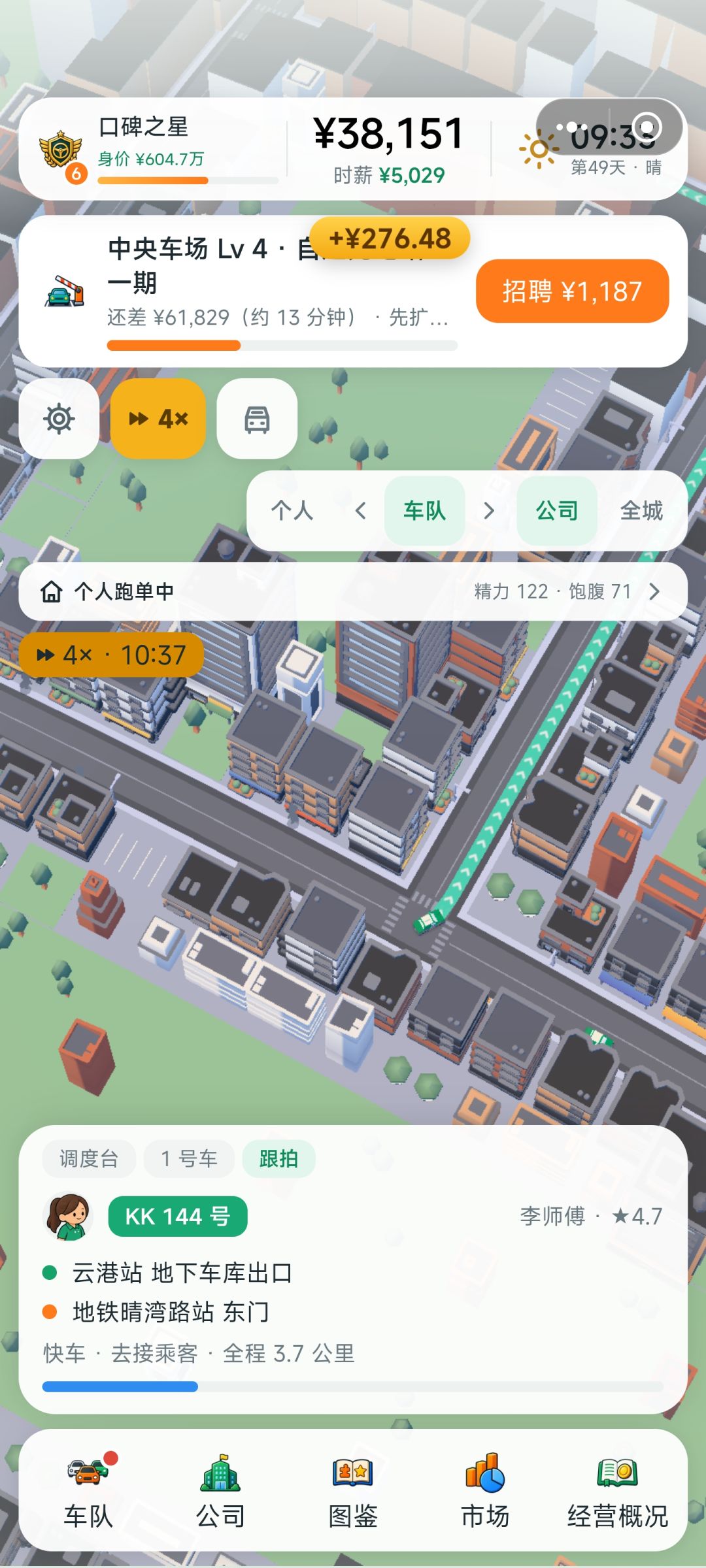This screenshot has width=706, height=1568.
Task: Tap the 招聘 ¥1,187 hire button
Action: (573, 291)
